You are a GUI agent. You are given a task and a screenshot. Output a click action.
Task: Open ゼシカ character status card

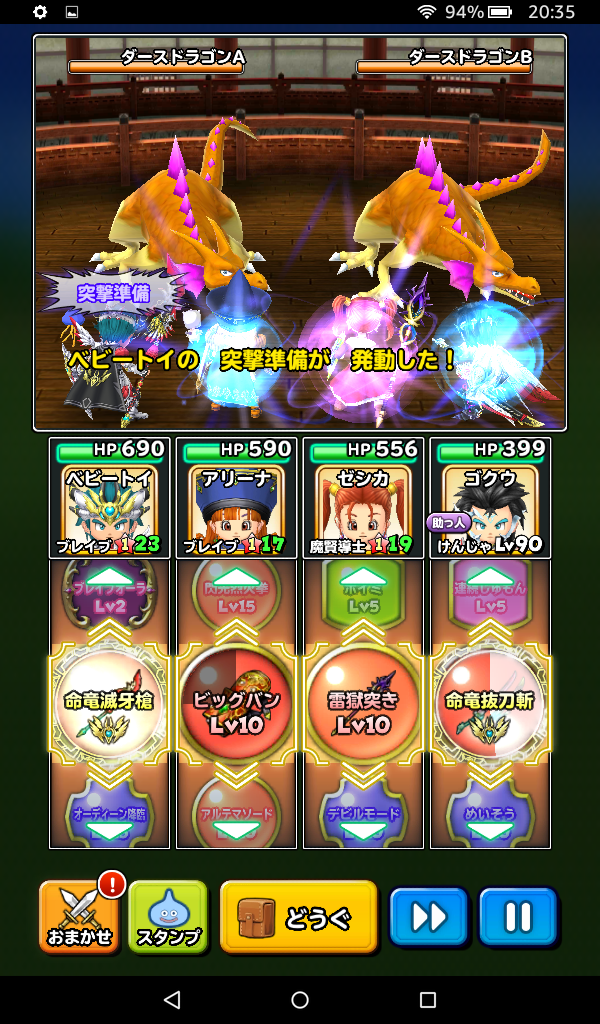click(363, 497)
